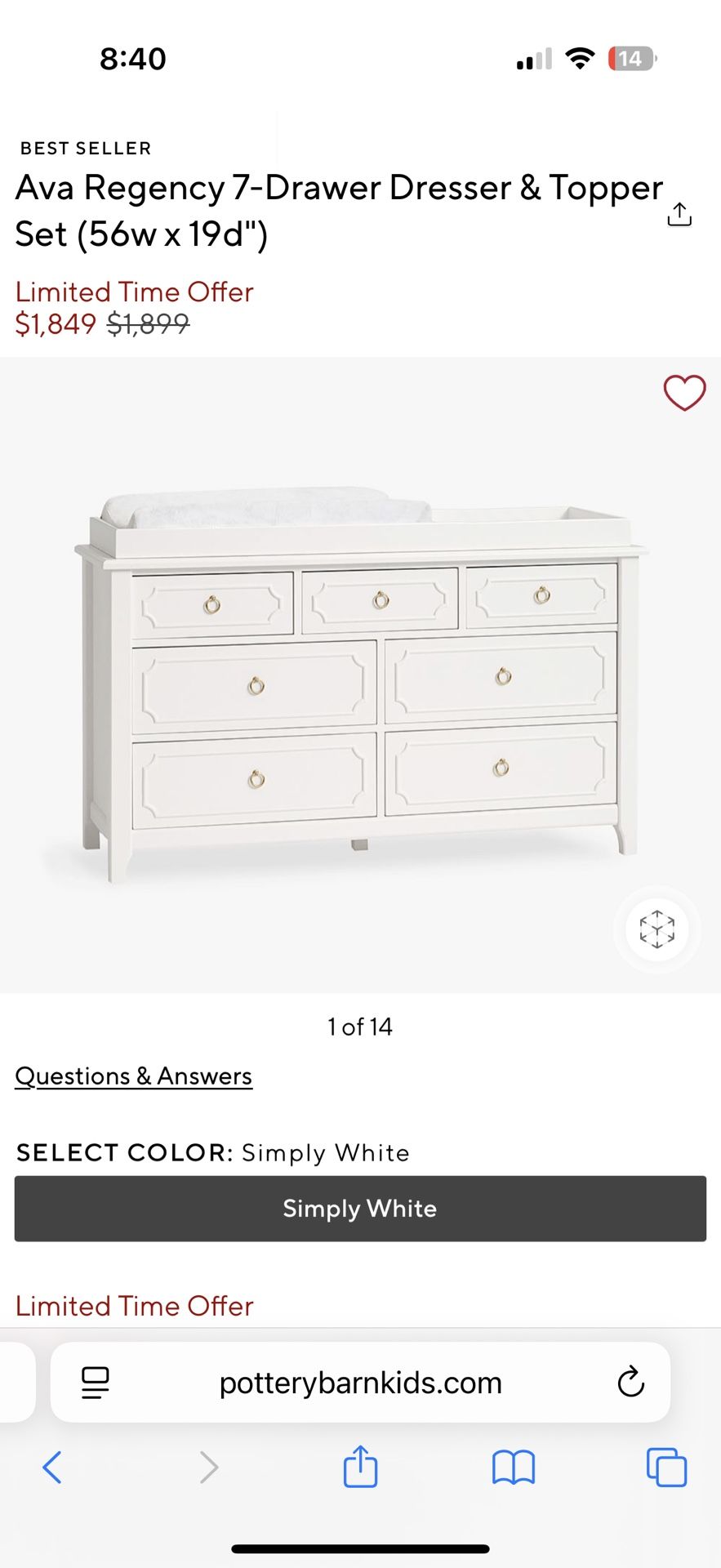Open the Questions & Answers section
The image size is (721, 1568).
point(133,1076)
